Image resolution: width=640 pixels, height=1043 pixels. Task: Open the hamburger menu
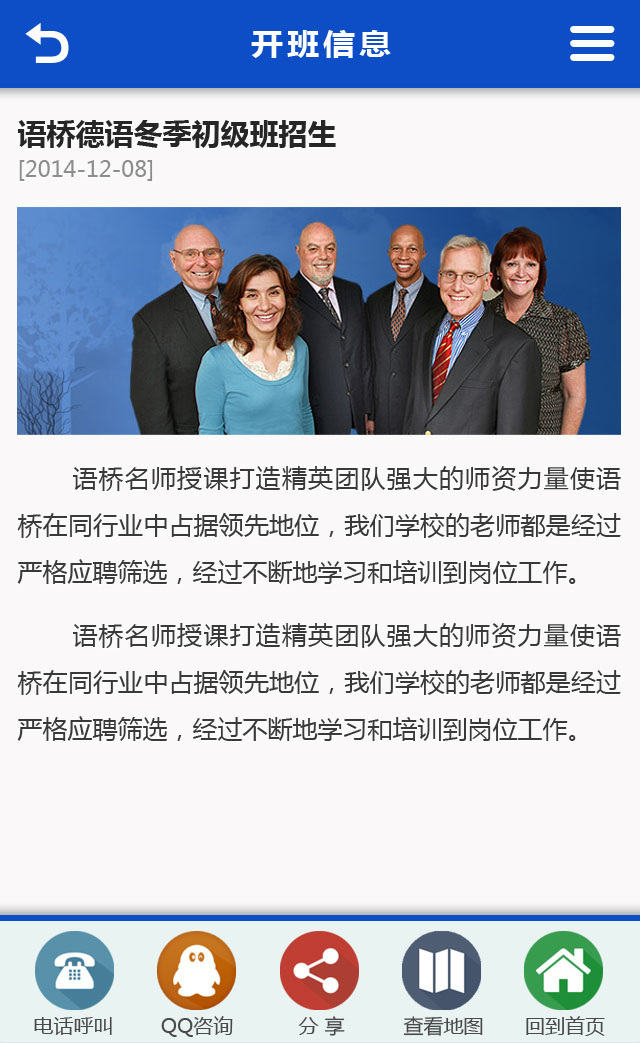(592, 43)
